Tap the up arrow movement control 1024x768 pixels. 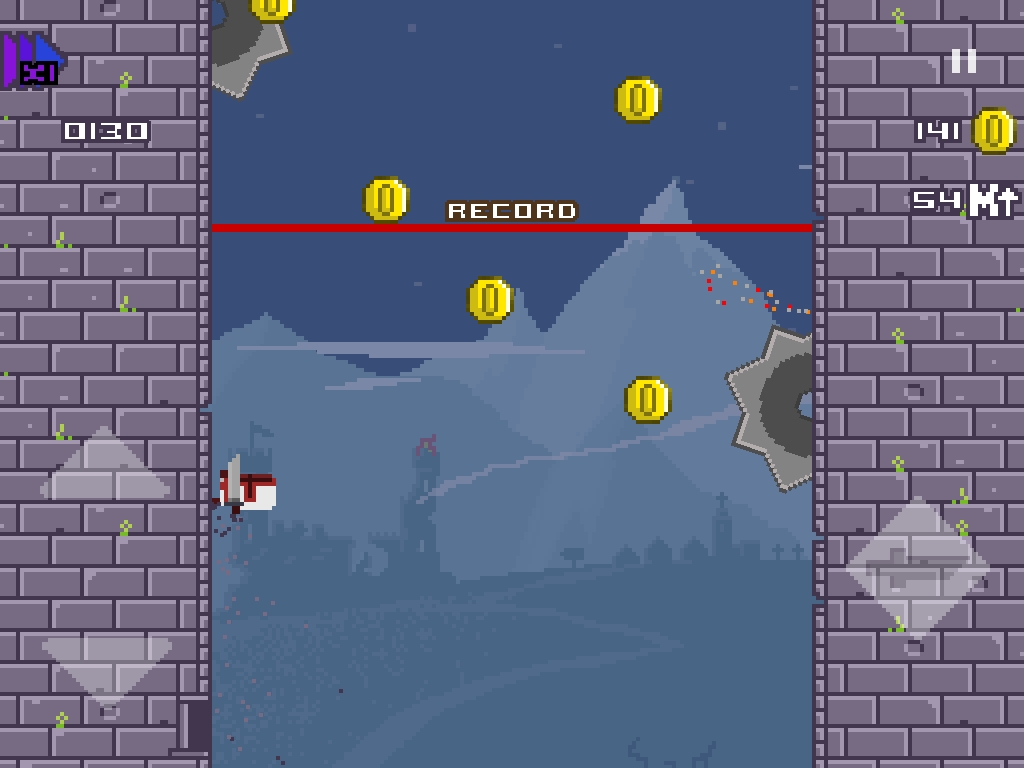pyautogui.click(x=105, y=468)
